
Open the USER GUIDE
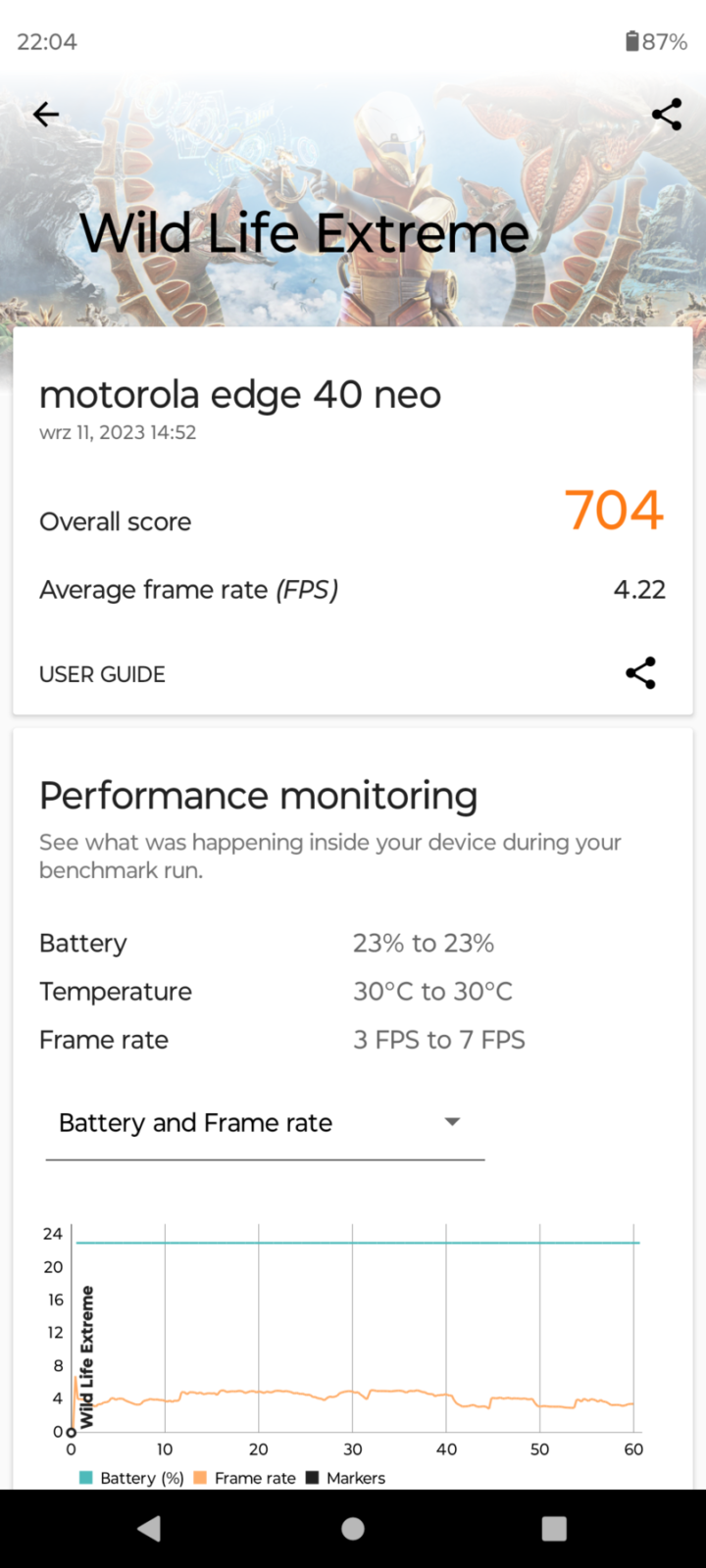tap(102, 674)
